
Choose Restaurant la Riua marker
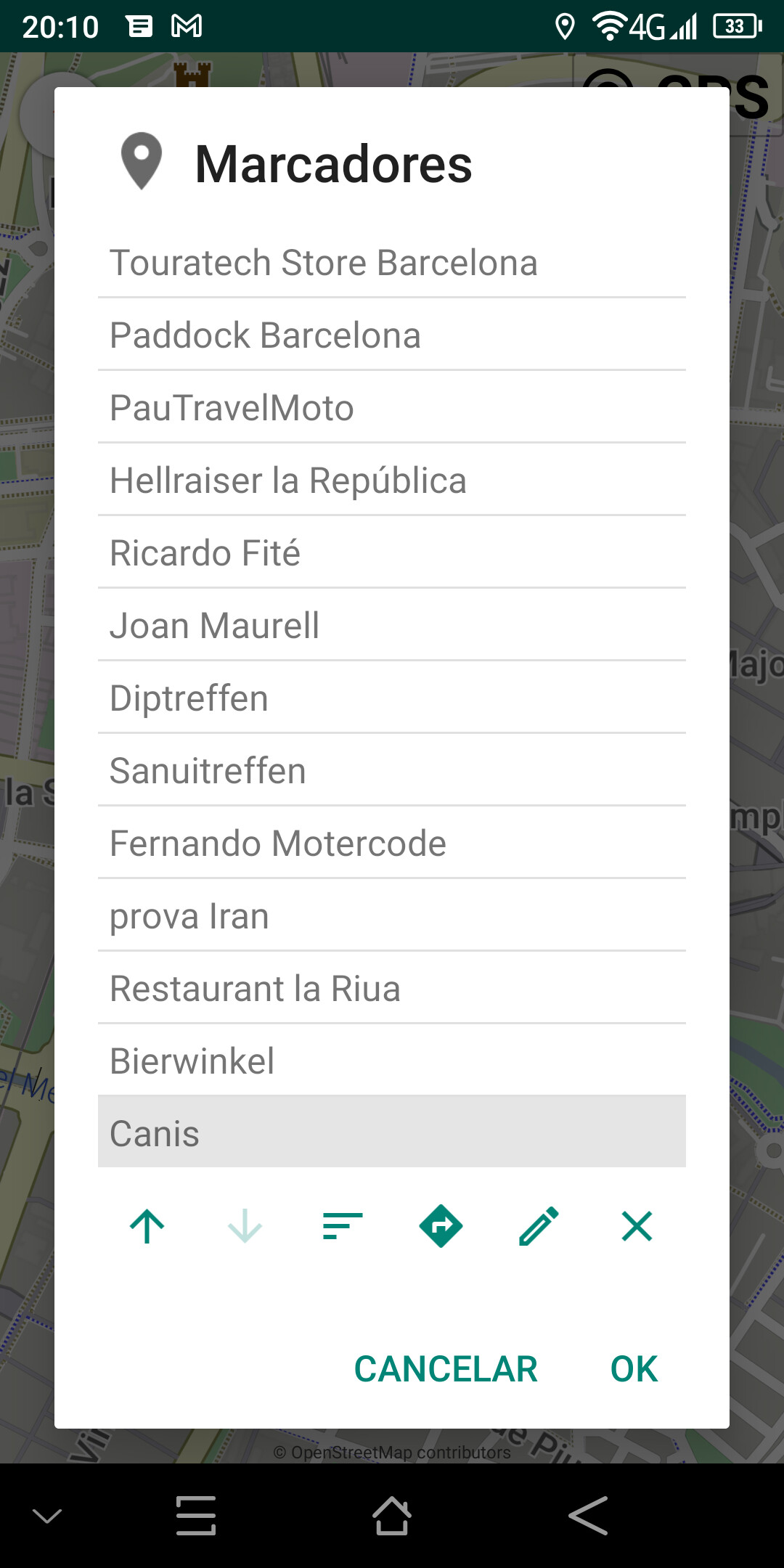pyautogui.click(x=392, y=989)
